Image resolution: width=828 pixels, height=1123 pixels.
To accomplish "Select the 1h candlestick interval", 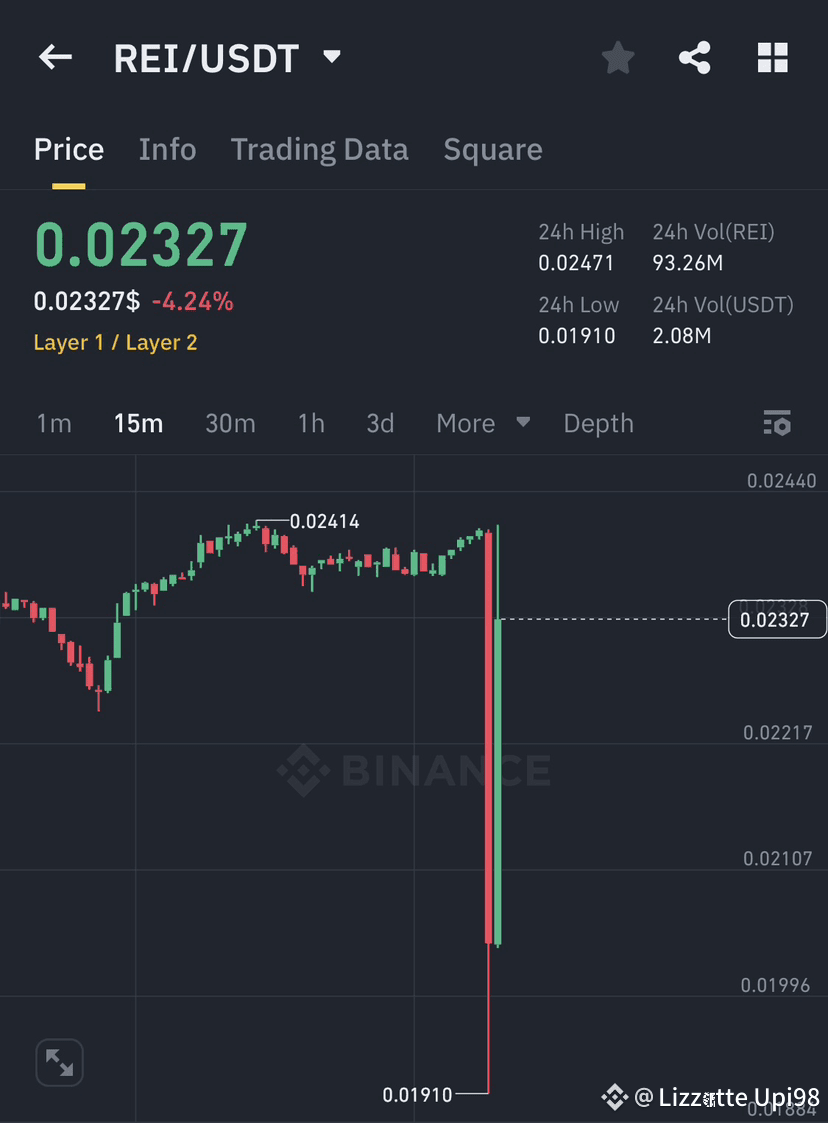I will tap(311, 423).
